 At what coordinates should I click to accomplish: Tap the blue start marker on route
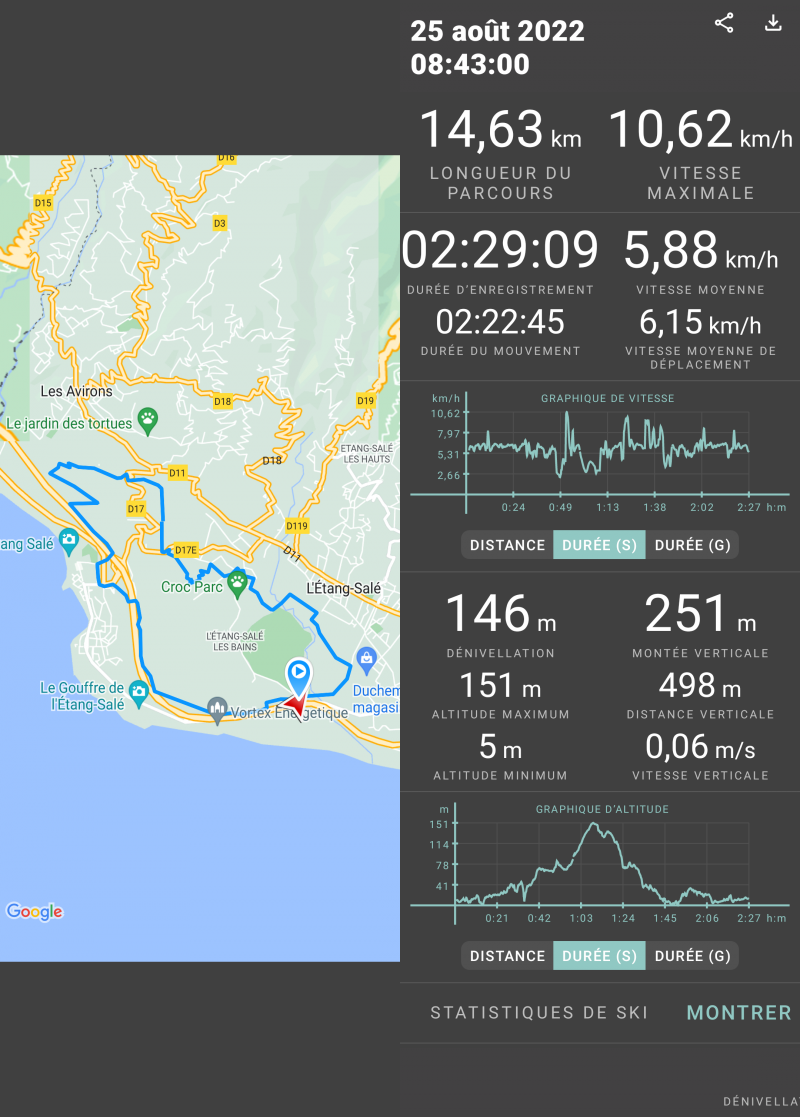tap(297, 672)
